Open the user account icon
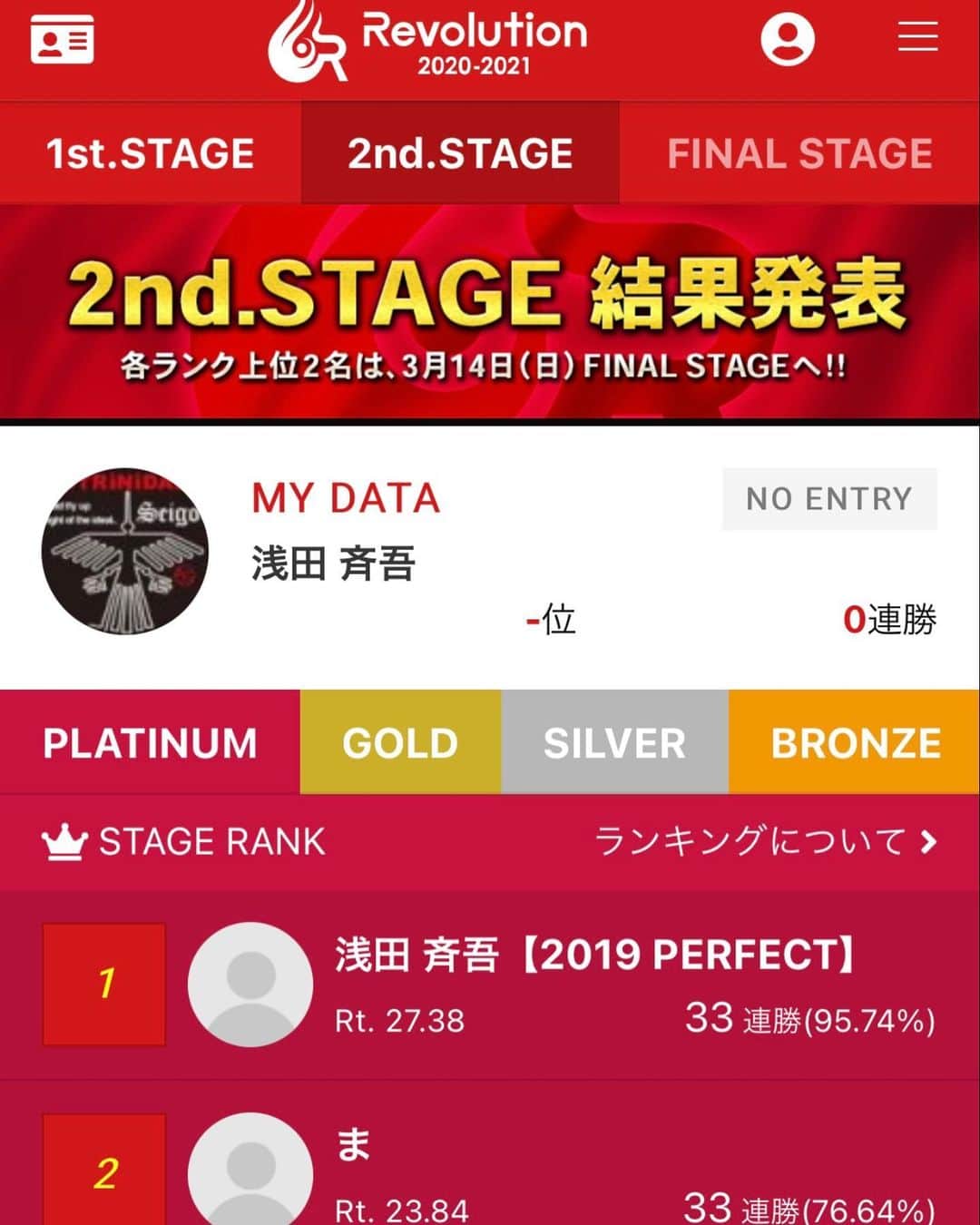The width and height of the screenshot is (980, 1225). pyautogui.click(x=787, y=40)
